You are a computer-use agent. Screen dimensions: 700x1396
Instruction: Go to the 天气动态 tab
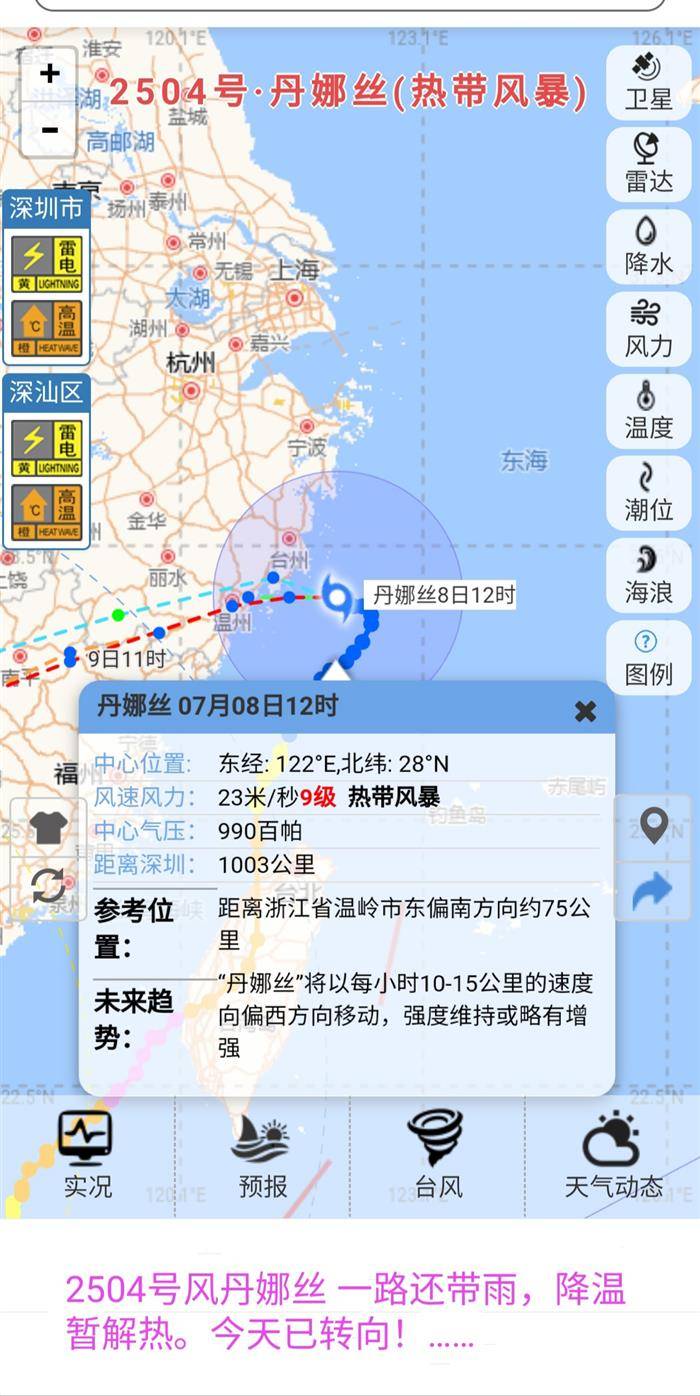[x=613, y=1156]
